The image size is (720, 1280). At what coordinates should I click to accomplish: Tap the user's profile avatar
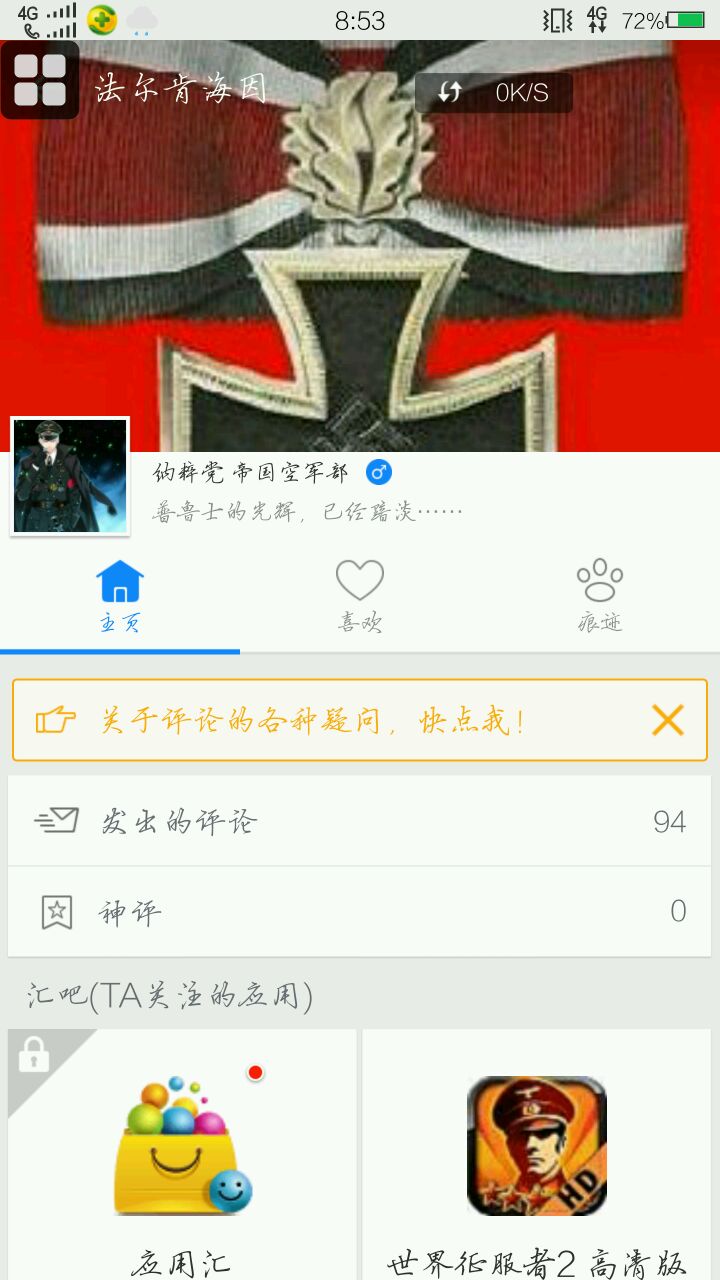(x=70, y=476)
